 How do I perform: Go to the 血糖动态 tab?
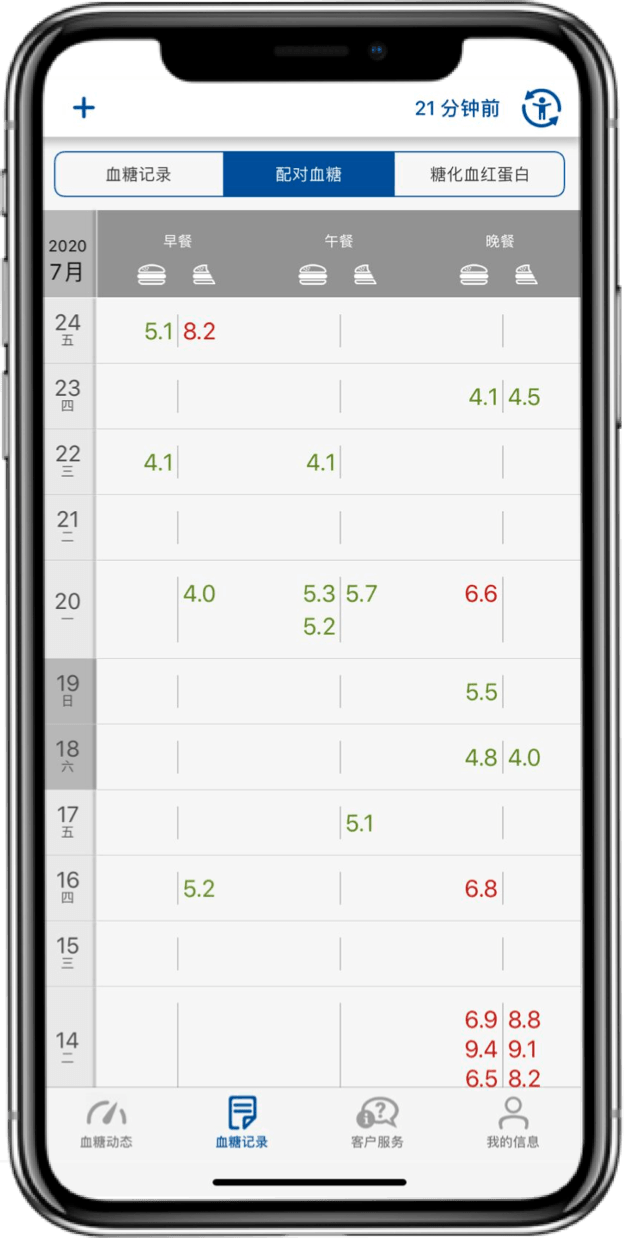coord(106,1122)
